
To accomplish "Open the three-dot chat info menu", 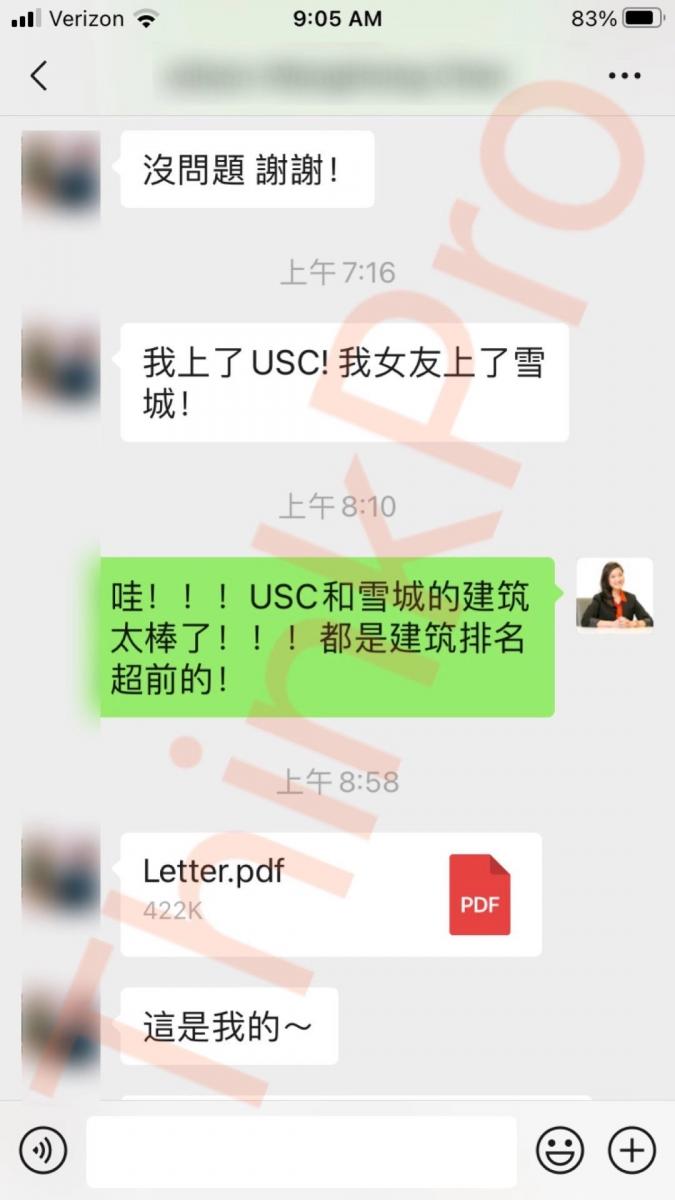I will [x=624, y=76].
